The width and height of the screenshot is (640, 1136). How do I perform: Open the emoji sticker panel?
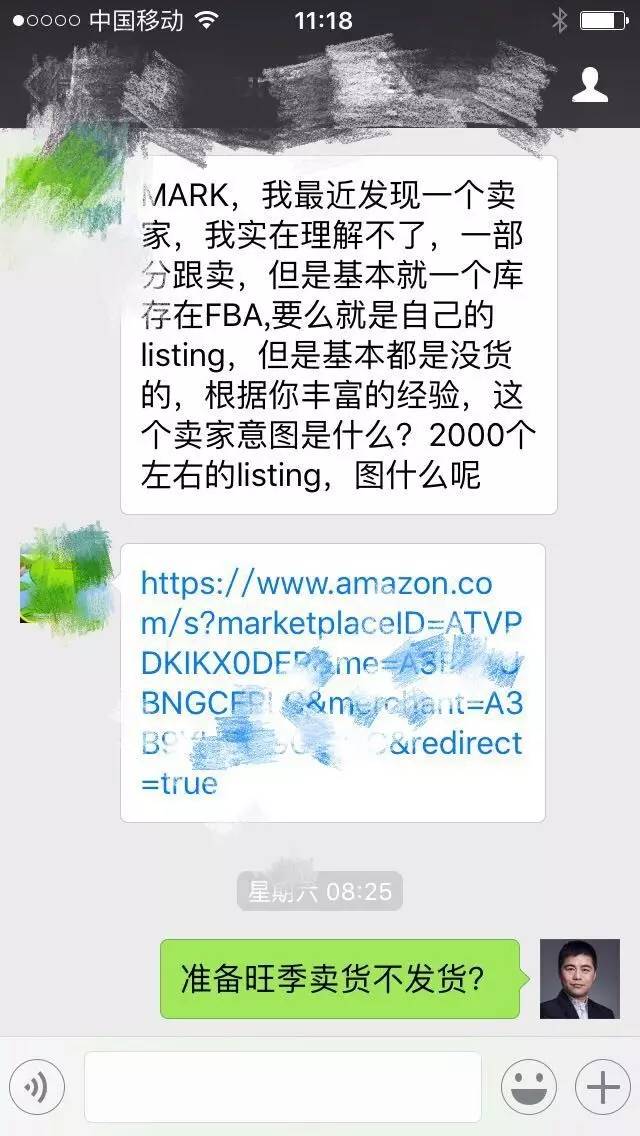pos(528,1087)
